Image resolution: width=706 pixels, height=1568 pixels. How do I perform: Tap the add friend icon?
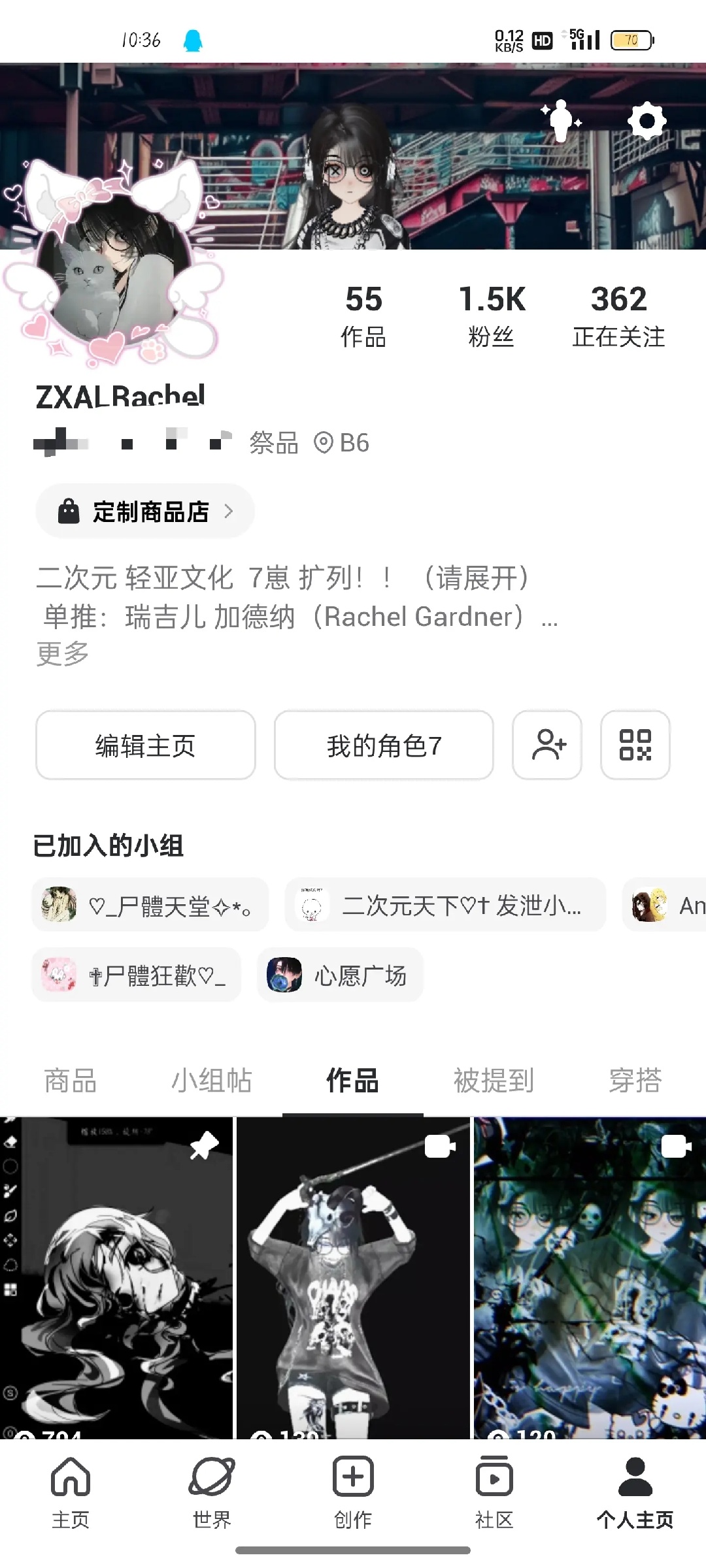click(x=547, y=745)
